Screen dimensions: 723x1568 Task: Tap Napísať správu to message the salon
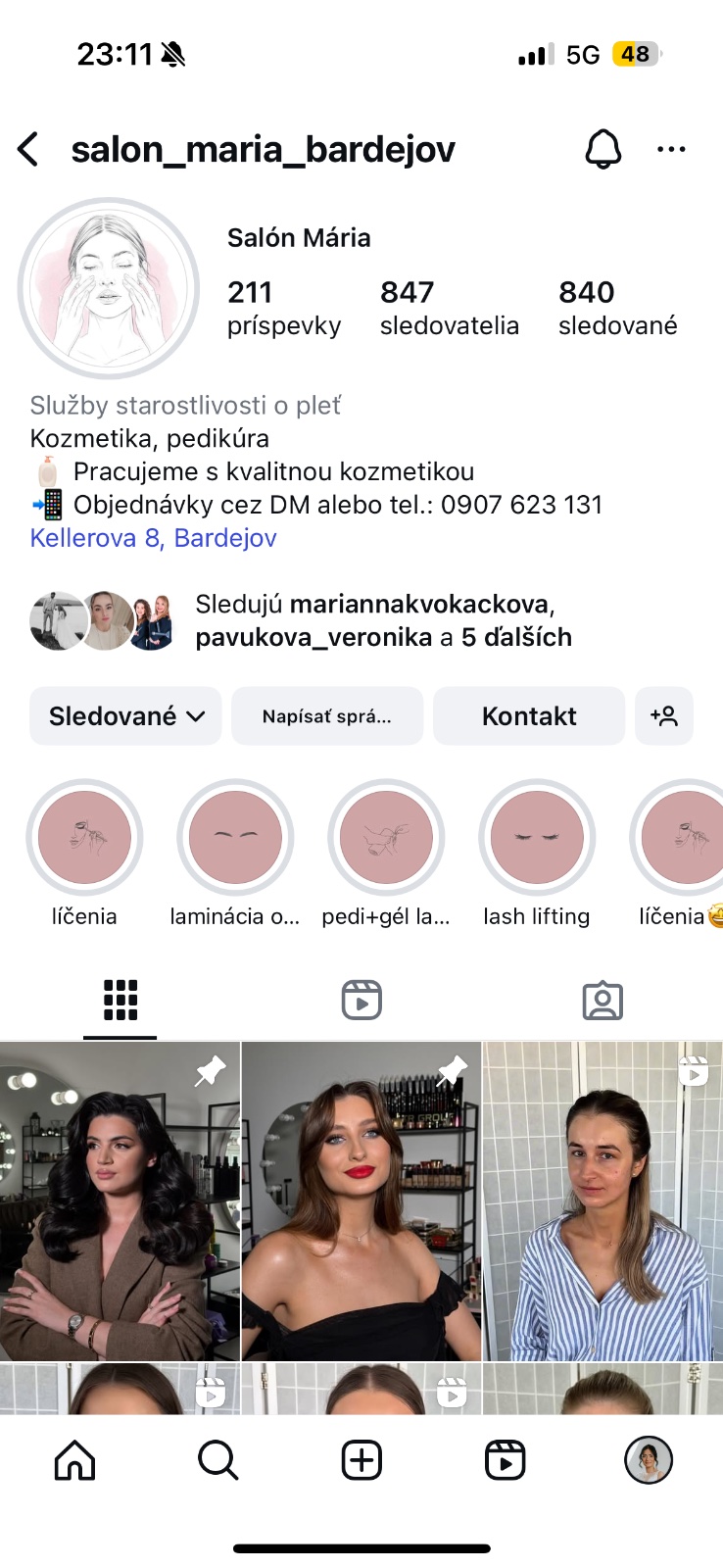[327, 716]
